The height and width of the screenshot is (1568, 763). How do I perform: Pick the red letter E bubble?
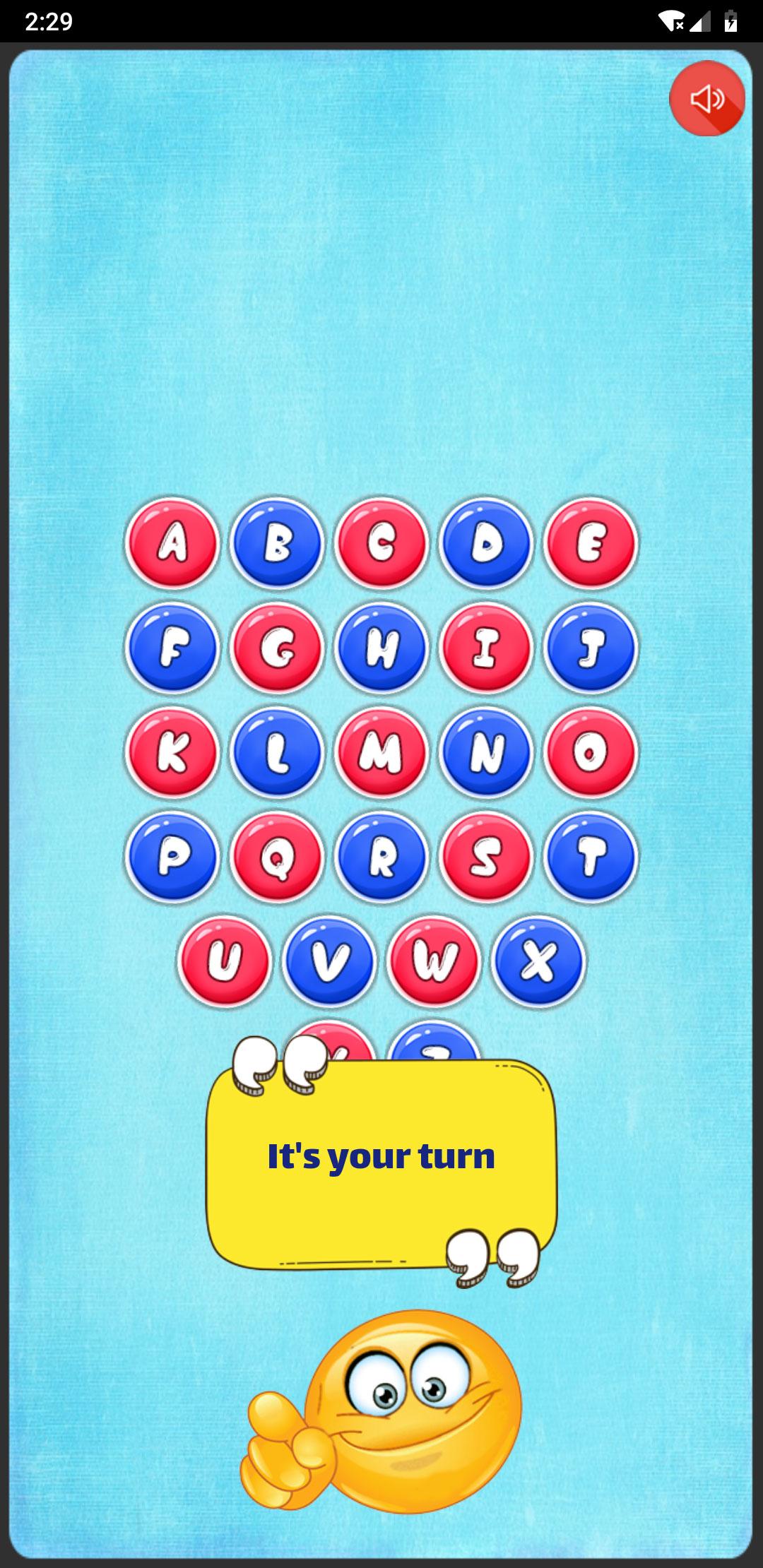coord(591,543)
